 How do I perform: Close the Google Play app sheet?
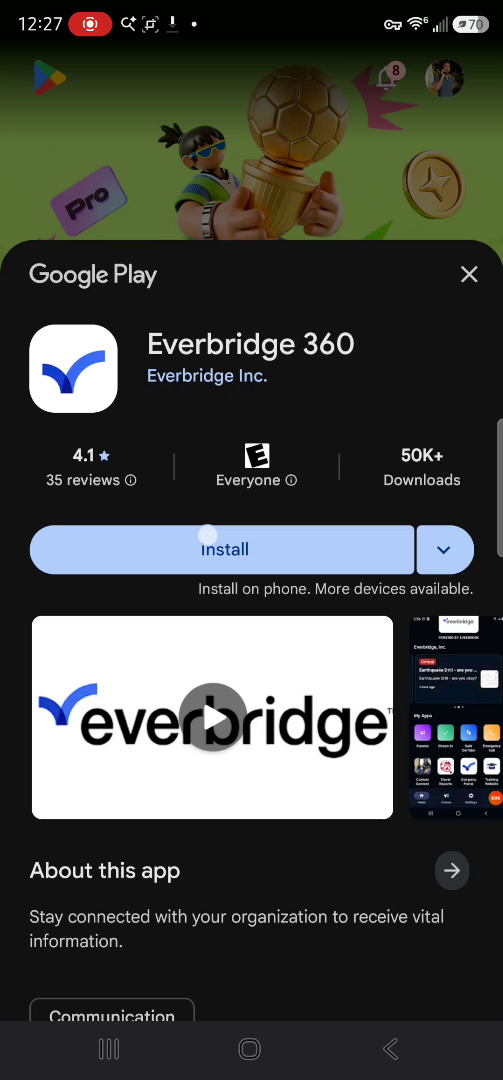469,274
